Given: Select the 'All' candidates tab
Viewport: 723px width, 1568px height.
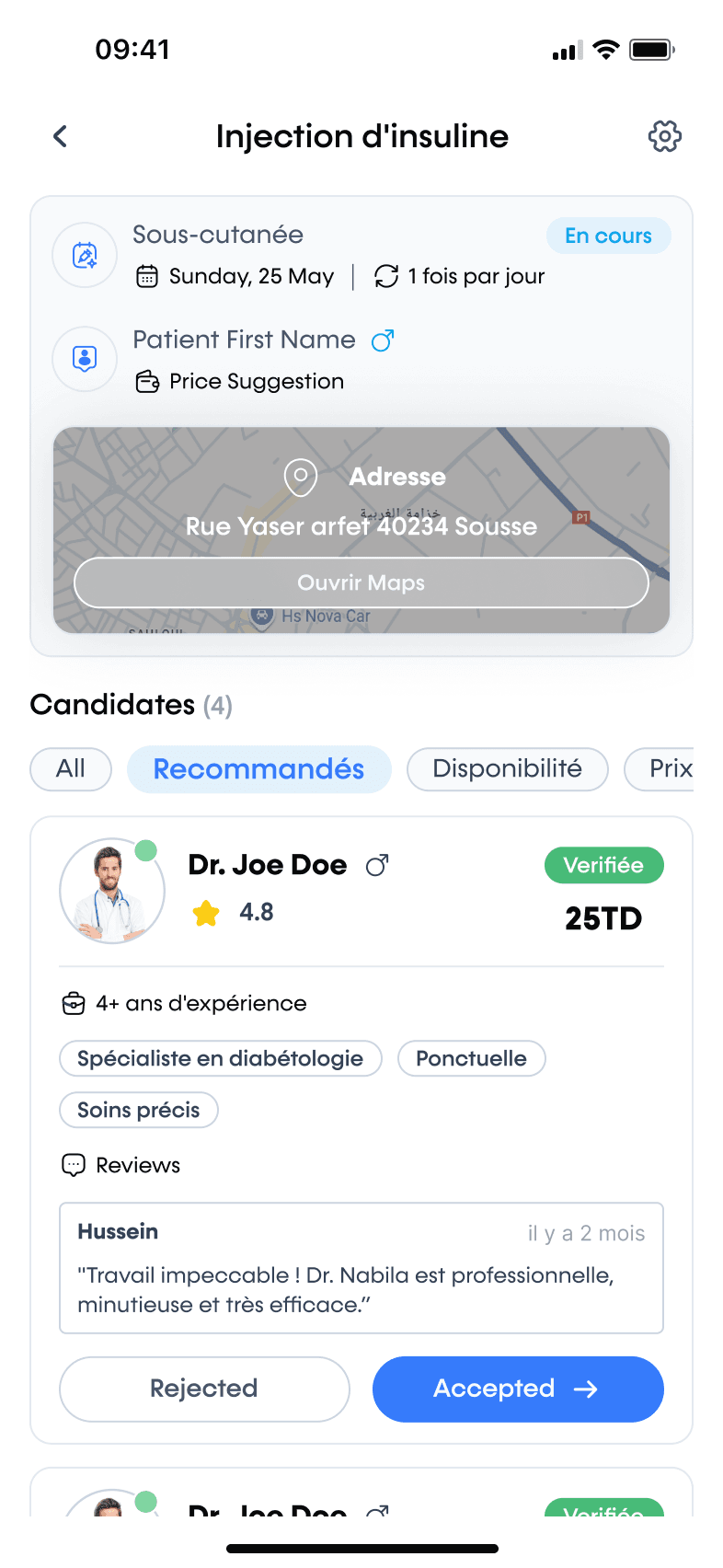Looking at the screenshot, I should [71, 769].
